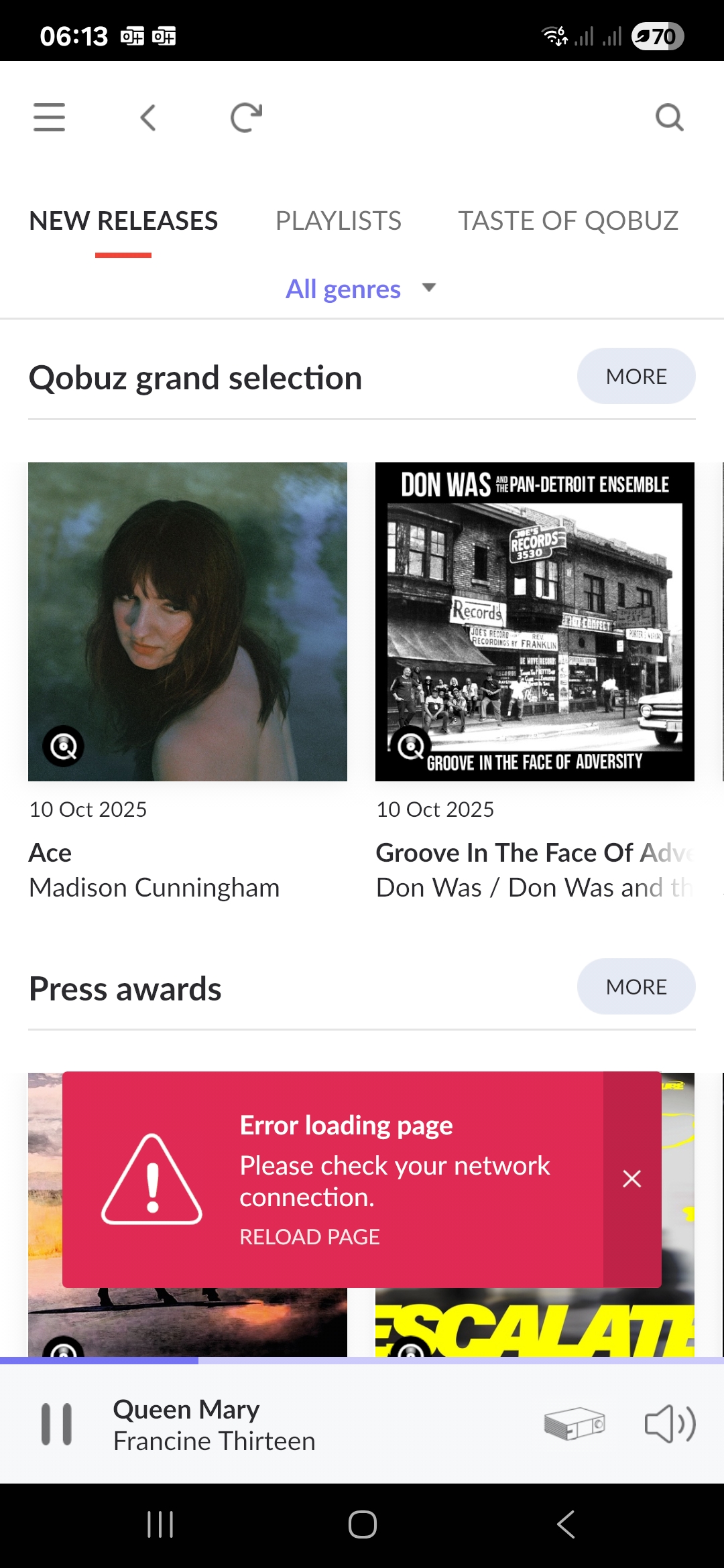Refresh the page with the reload icon
The image size is (724, 1568).
[246, 117]
